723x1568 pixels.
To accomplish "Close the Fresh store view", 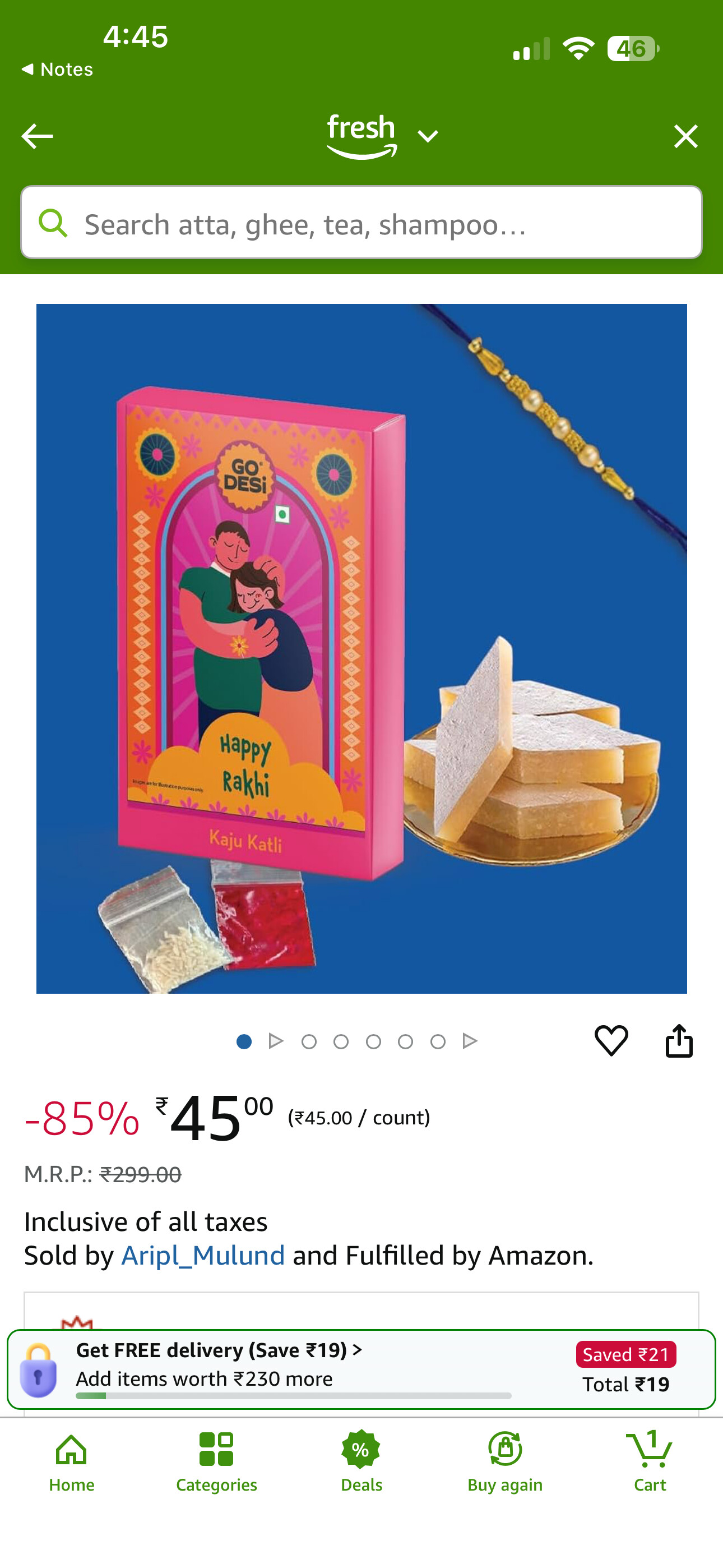I will [686, 136].
